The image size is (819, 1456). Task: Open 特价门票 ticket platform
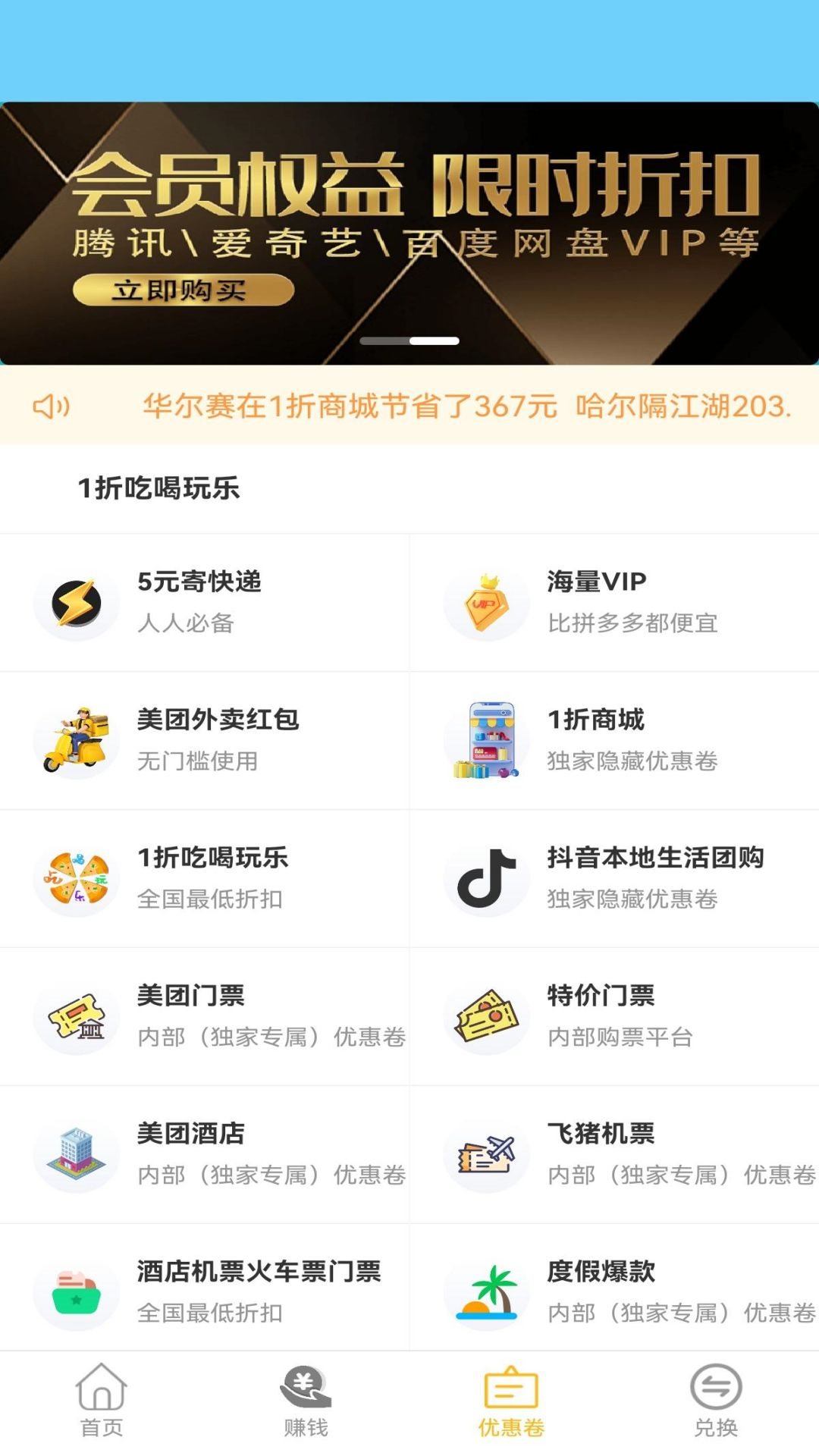(x=614, y=1016)
